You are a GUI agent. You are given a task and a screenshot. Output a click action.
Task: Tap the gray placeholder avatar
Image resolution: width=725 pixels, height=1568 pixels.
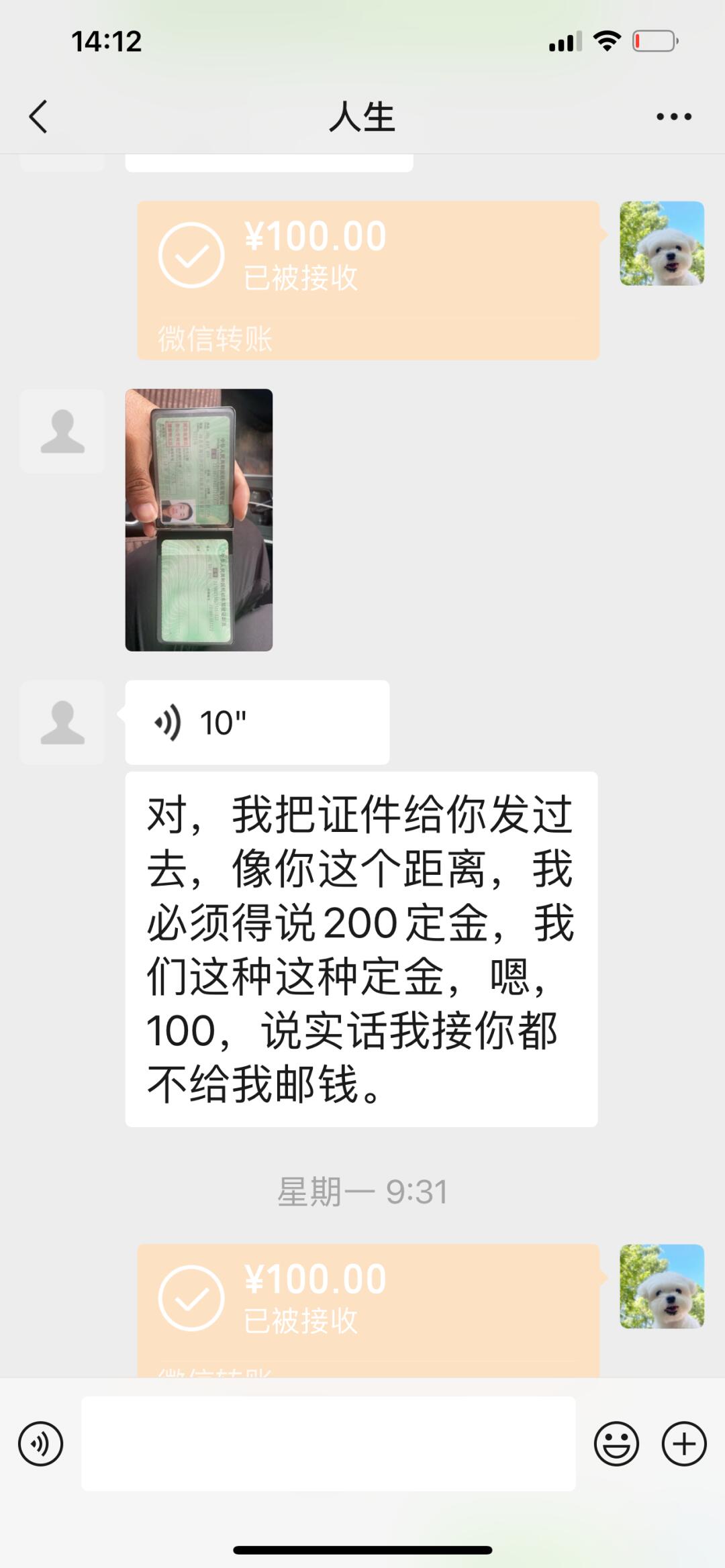pos(62,431)
